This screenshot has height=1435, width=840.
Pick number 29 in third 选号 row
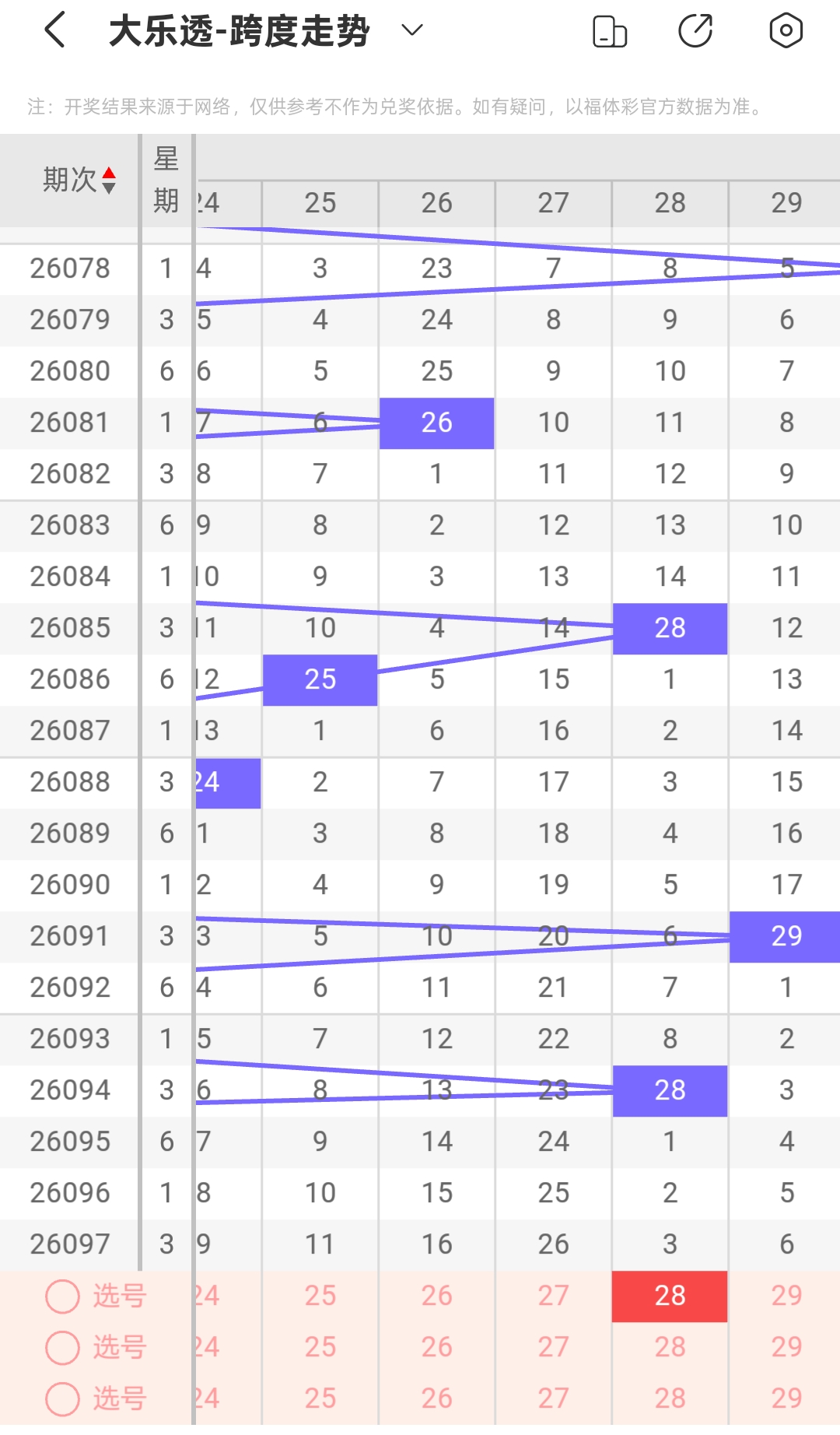pos(786,1399)
